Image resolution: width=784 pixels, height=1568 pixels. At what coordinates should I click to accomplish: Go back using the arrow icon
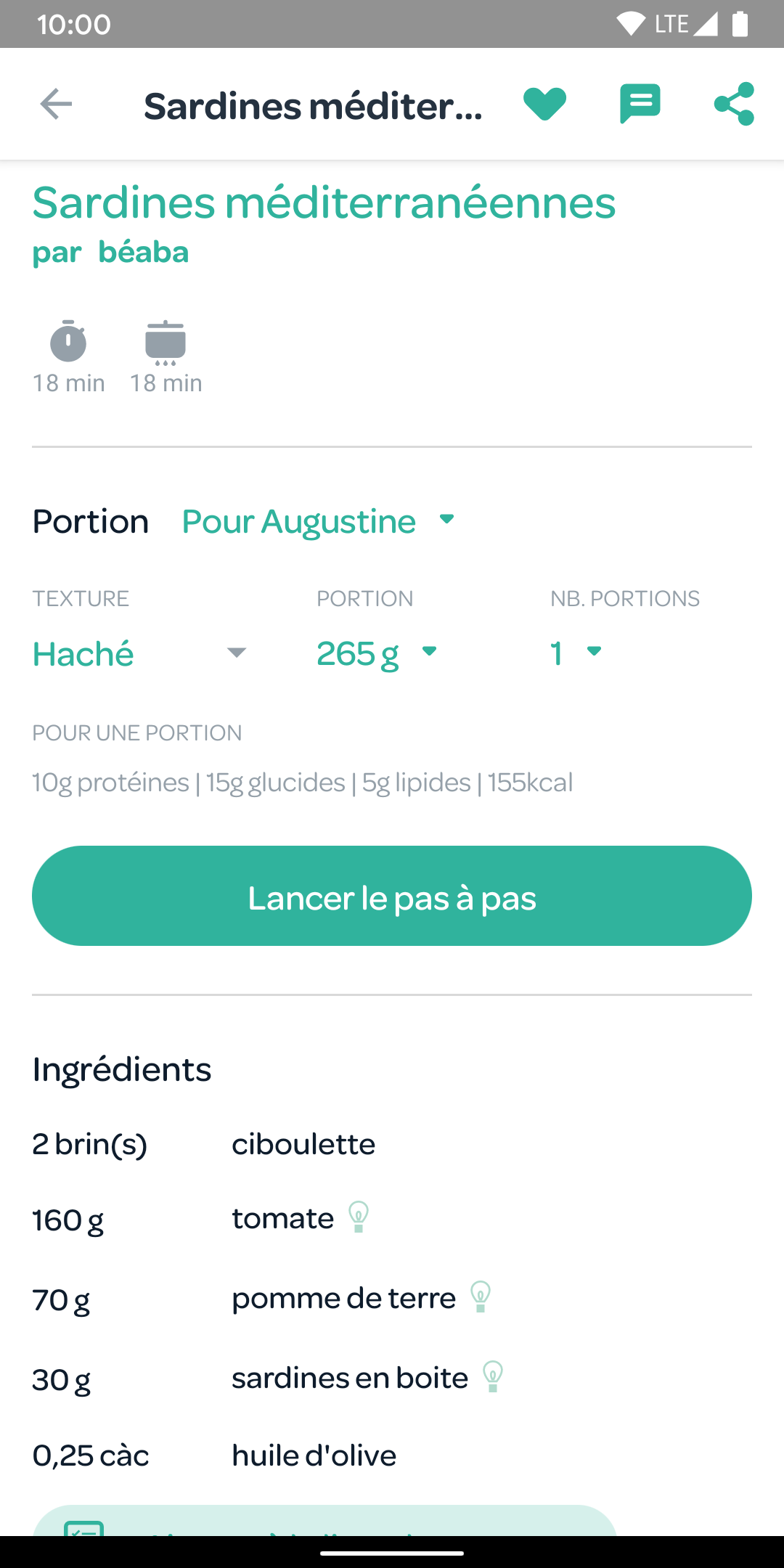click(x=56, y=105)
